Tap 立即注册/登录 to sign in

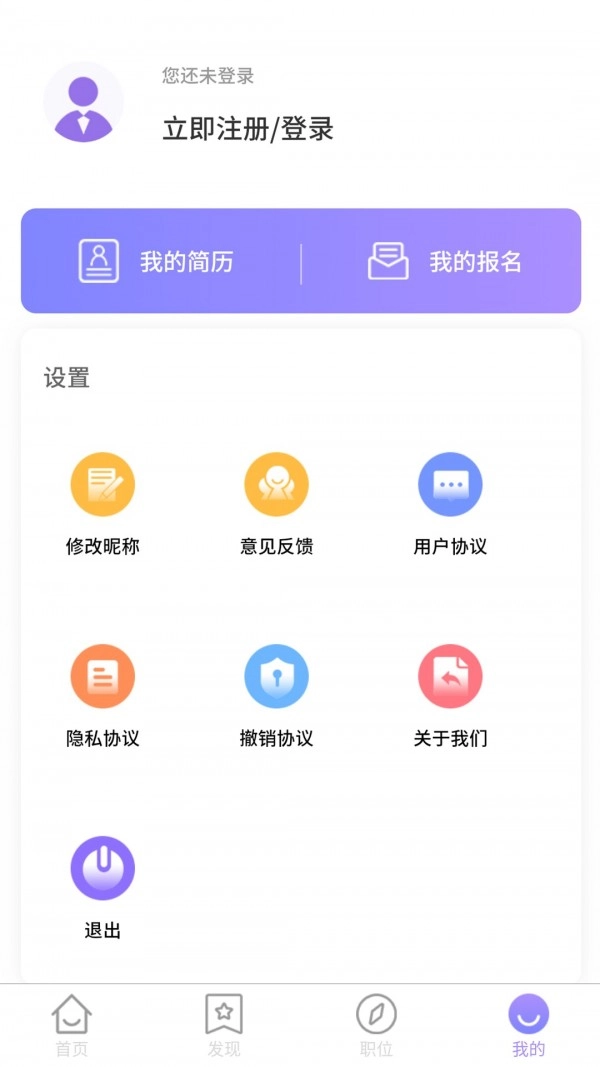pos(248,128)
